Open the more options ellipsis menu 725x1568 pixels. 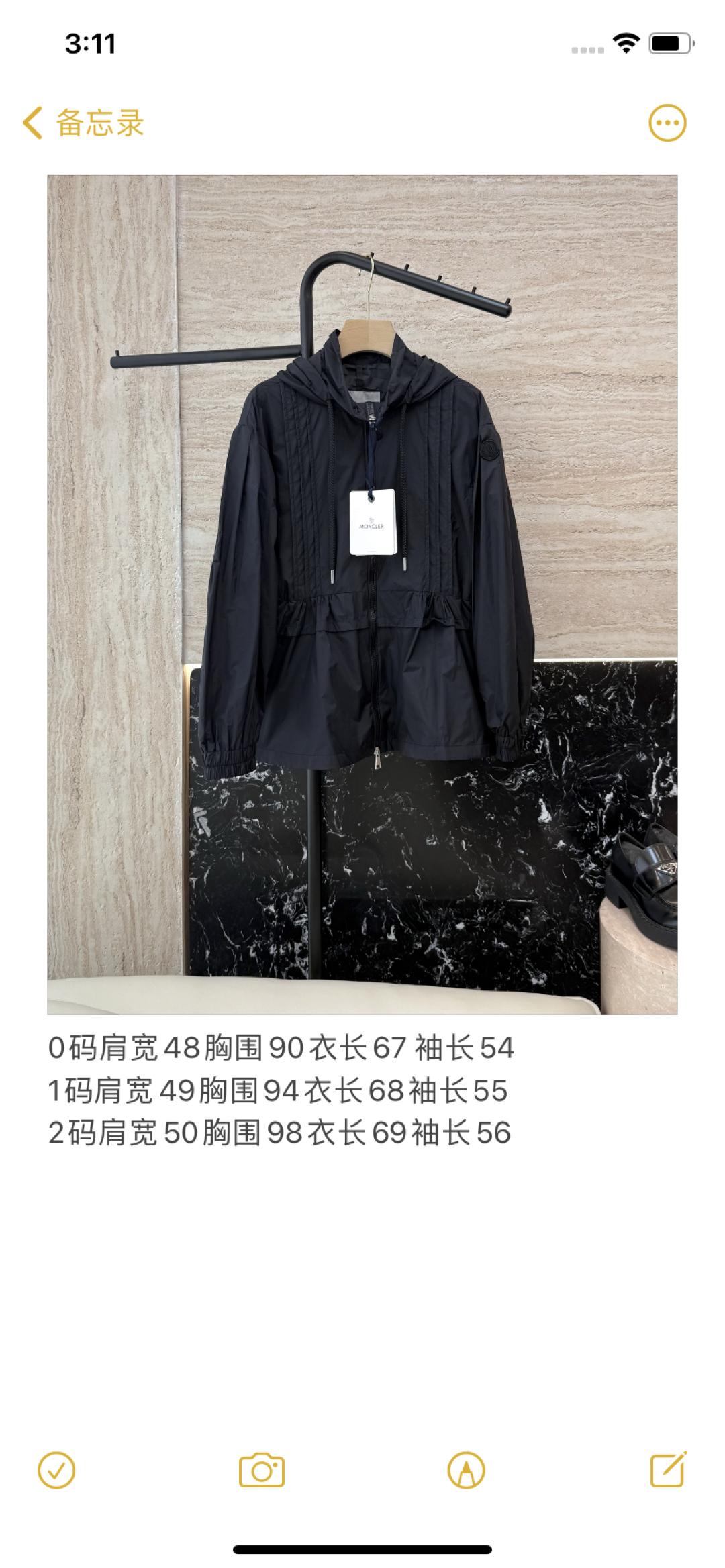click(667, 123)
